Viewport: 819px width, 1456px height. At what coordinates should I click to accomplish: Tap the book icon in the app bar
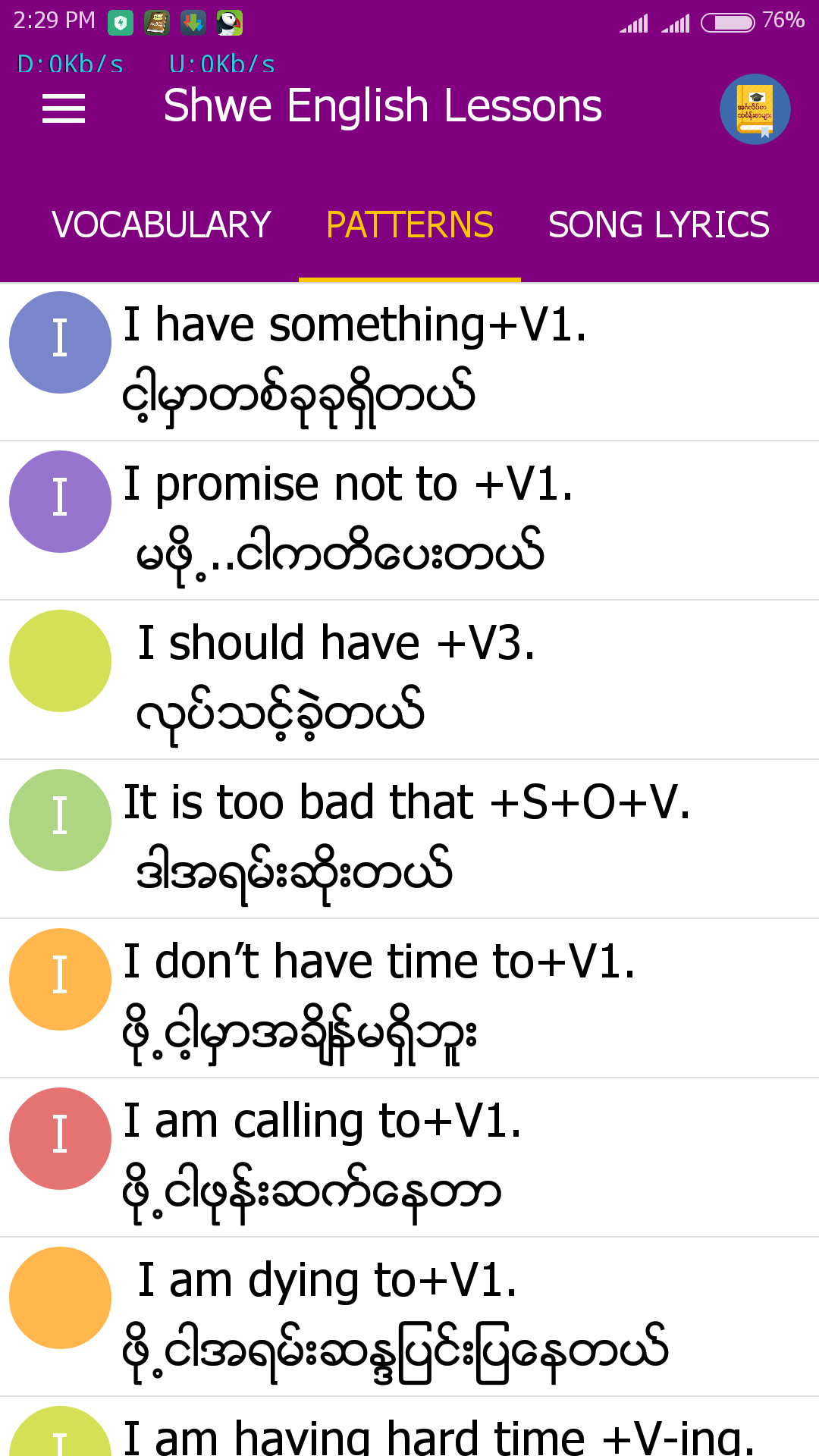[755, 109]
